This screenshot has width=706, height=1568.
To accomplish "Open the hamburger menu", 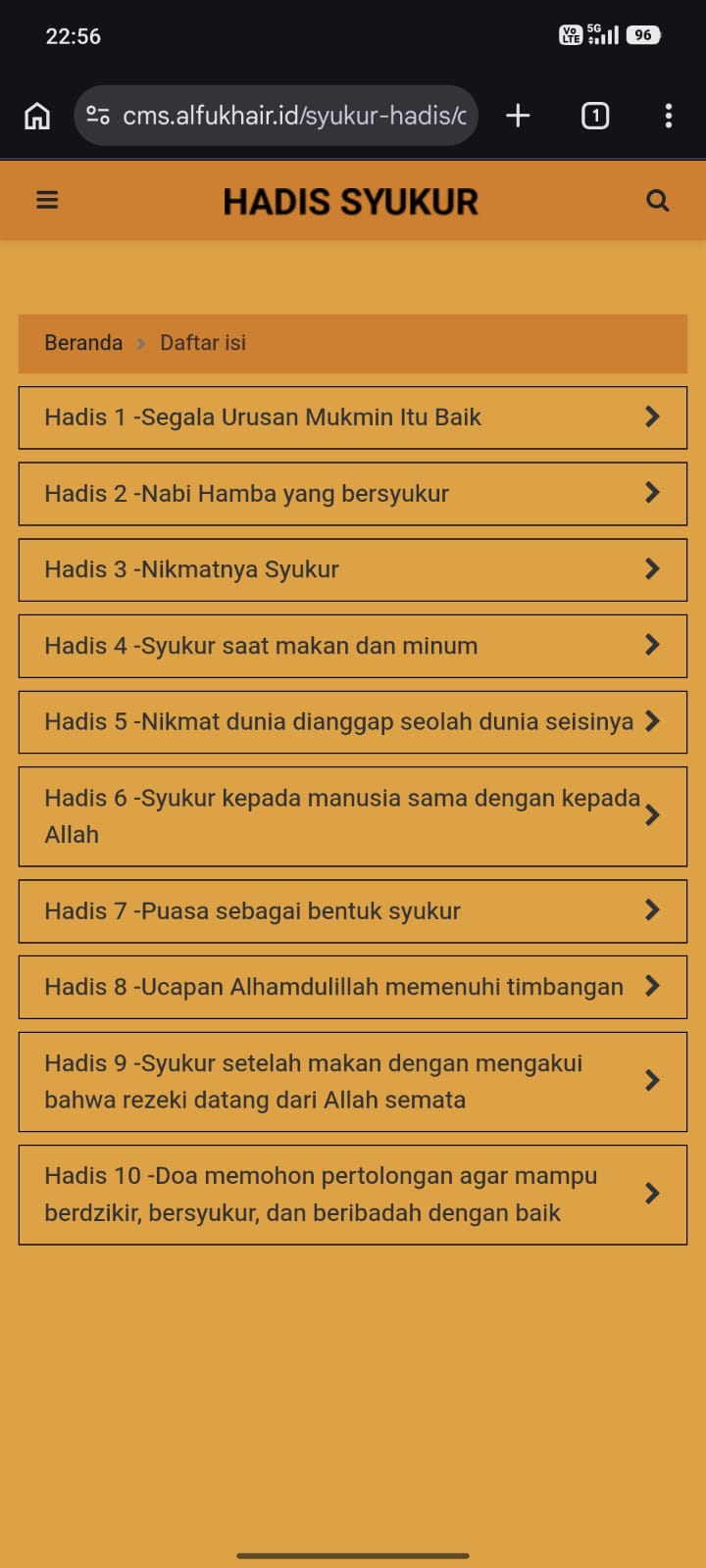I will click(x=47, y=201).
